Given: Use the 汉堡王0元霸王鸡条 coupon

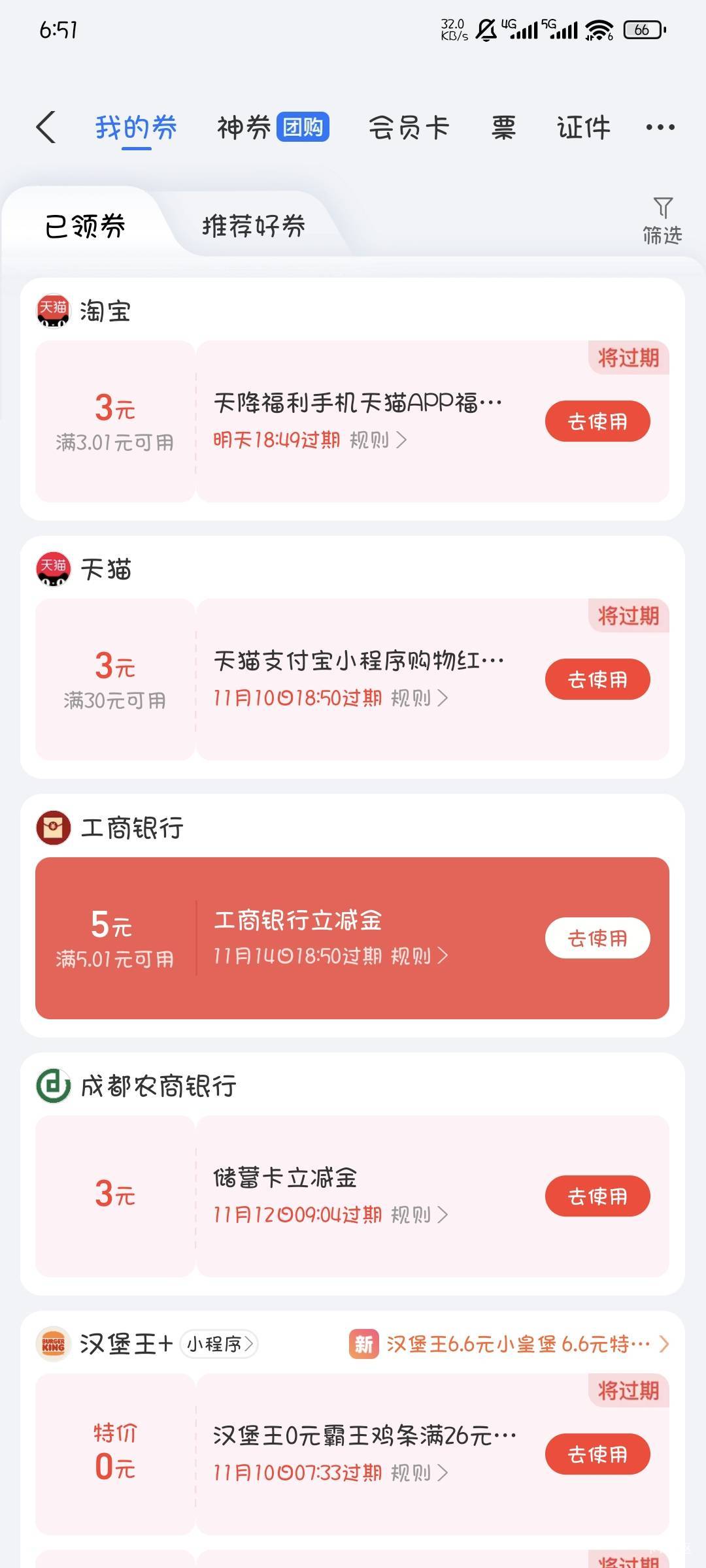Looking at the screenshot, I should (x=597, y=1454).
